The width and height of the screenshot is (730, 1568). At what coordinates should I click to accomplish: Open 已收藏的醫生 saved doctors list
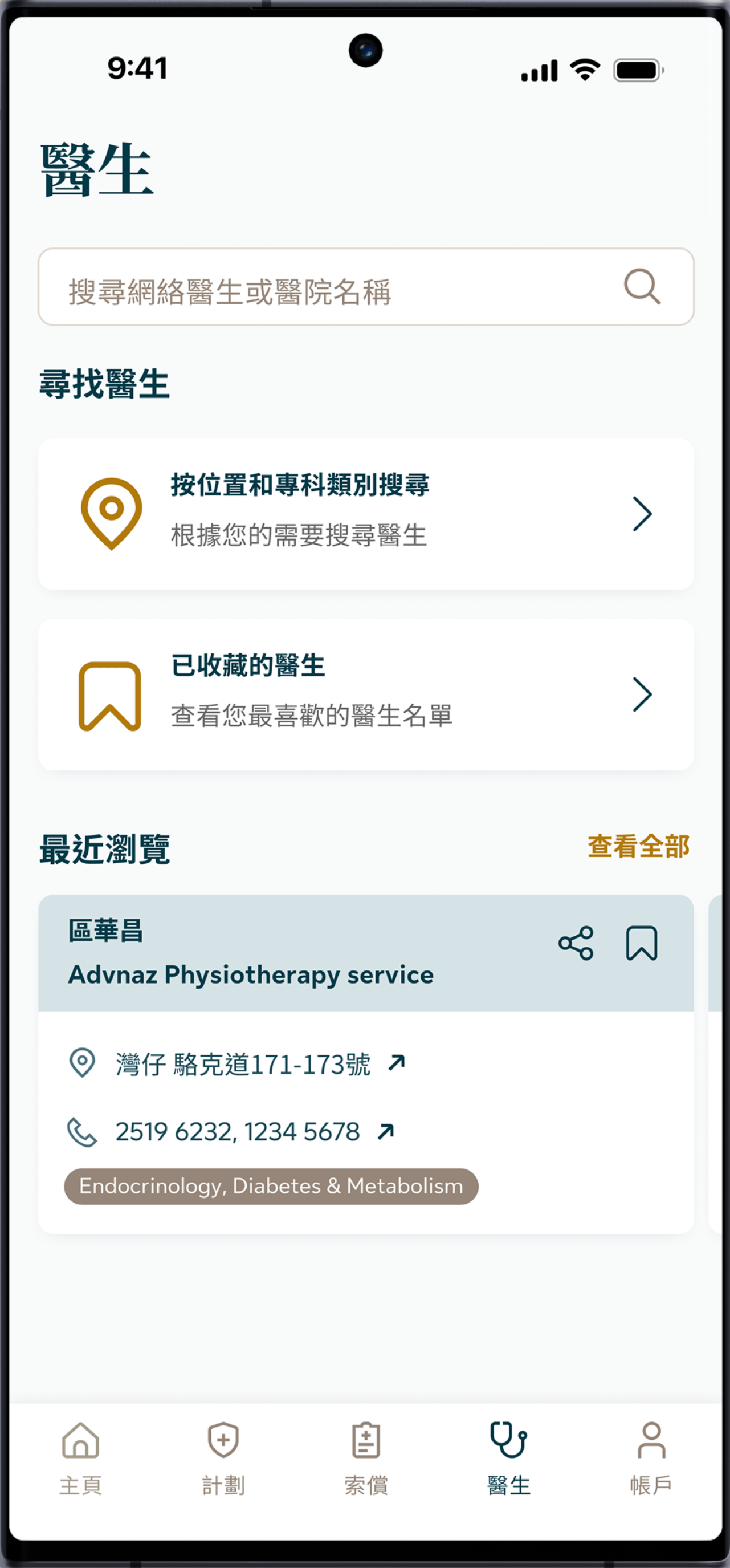(365, 695)
